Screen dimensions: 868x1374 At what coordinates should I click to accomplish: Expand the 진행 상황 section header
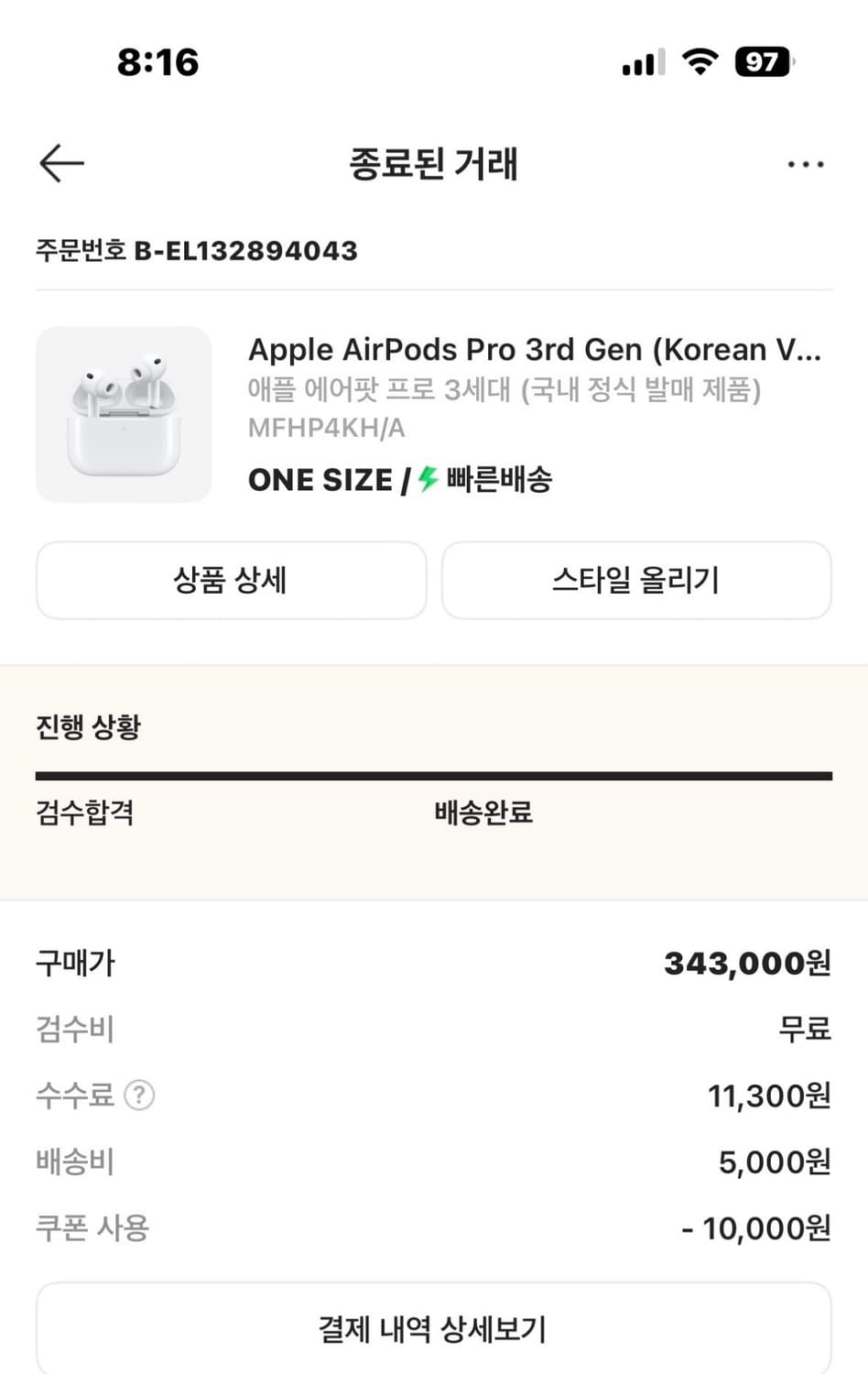click(88, 726)
